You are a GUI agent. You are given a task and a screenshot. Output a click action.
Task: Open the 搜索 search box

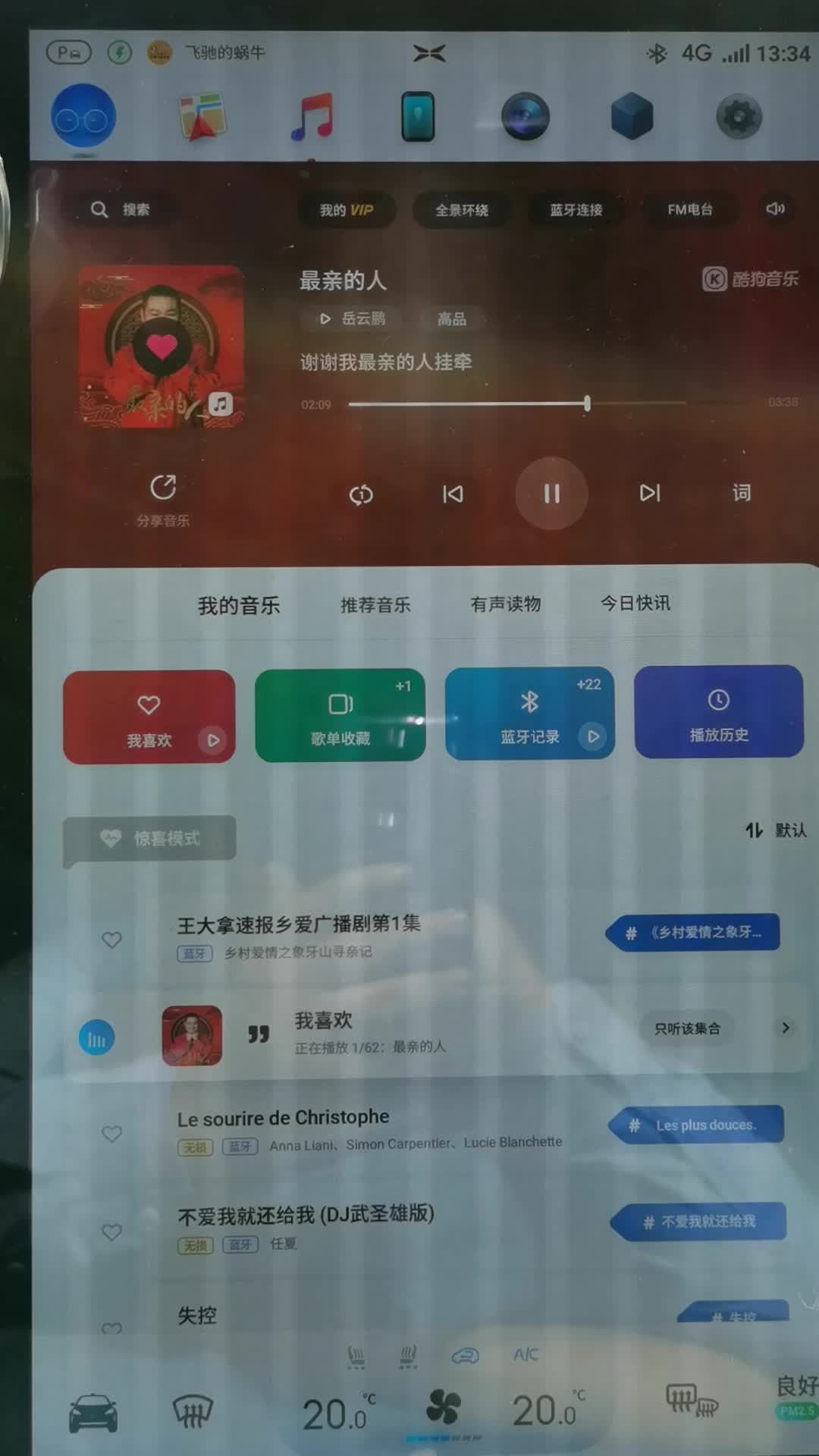click(125, 209)
